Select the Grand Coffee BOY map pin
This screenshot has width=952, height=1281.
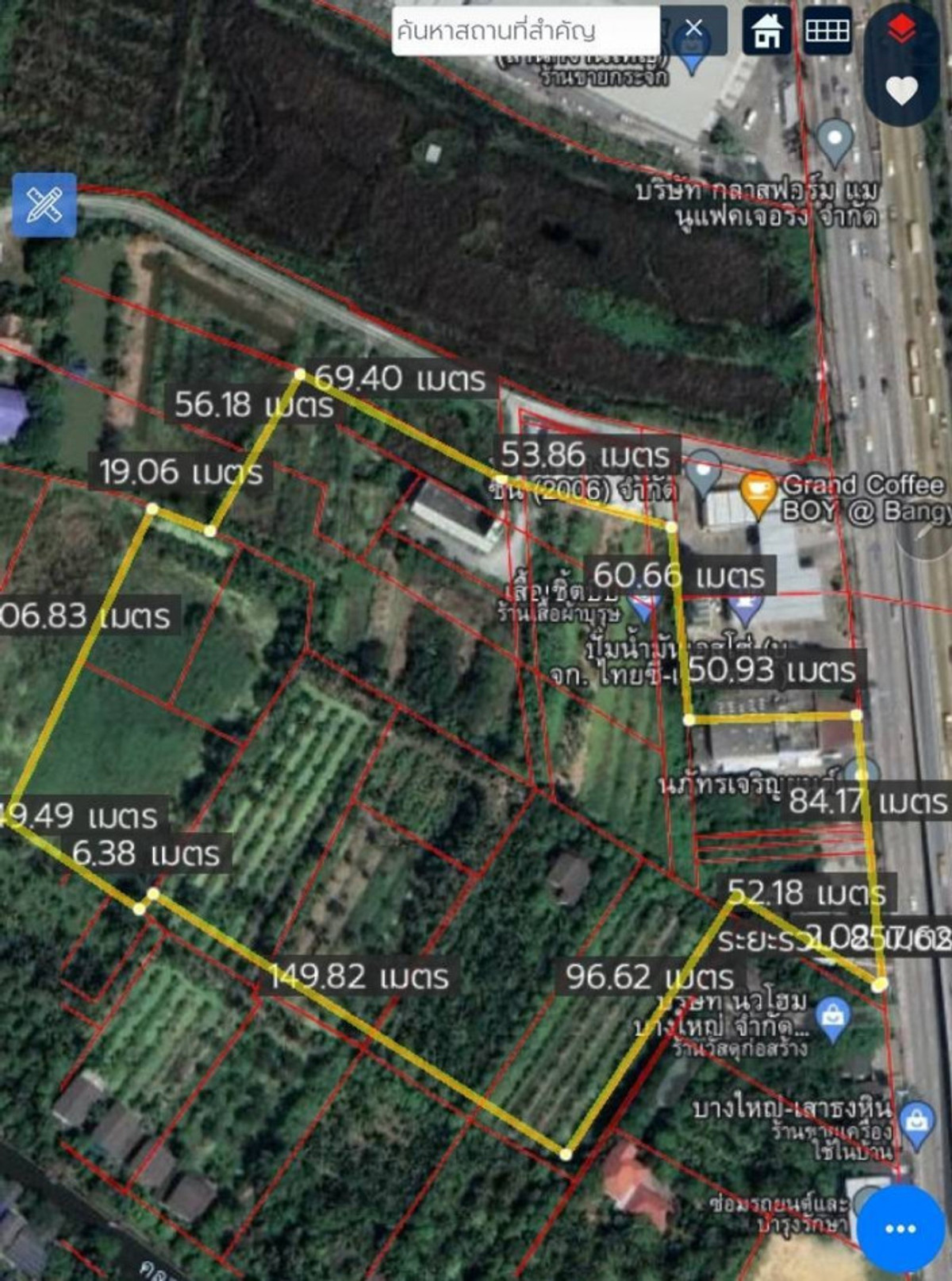click(x=757, y=493)
